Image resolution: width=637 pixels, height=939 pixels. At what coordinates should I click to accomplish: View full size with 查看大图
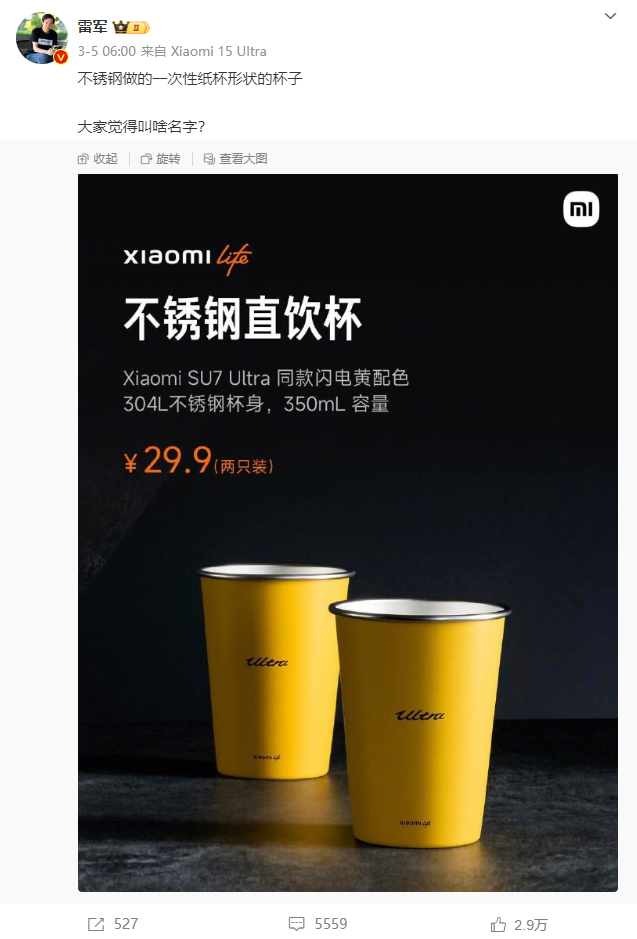(x=235, y=159)
